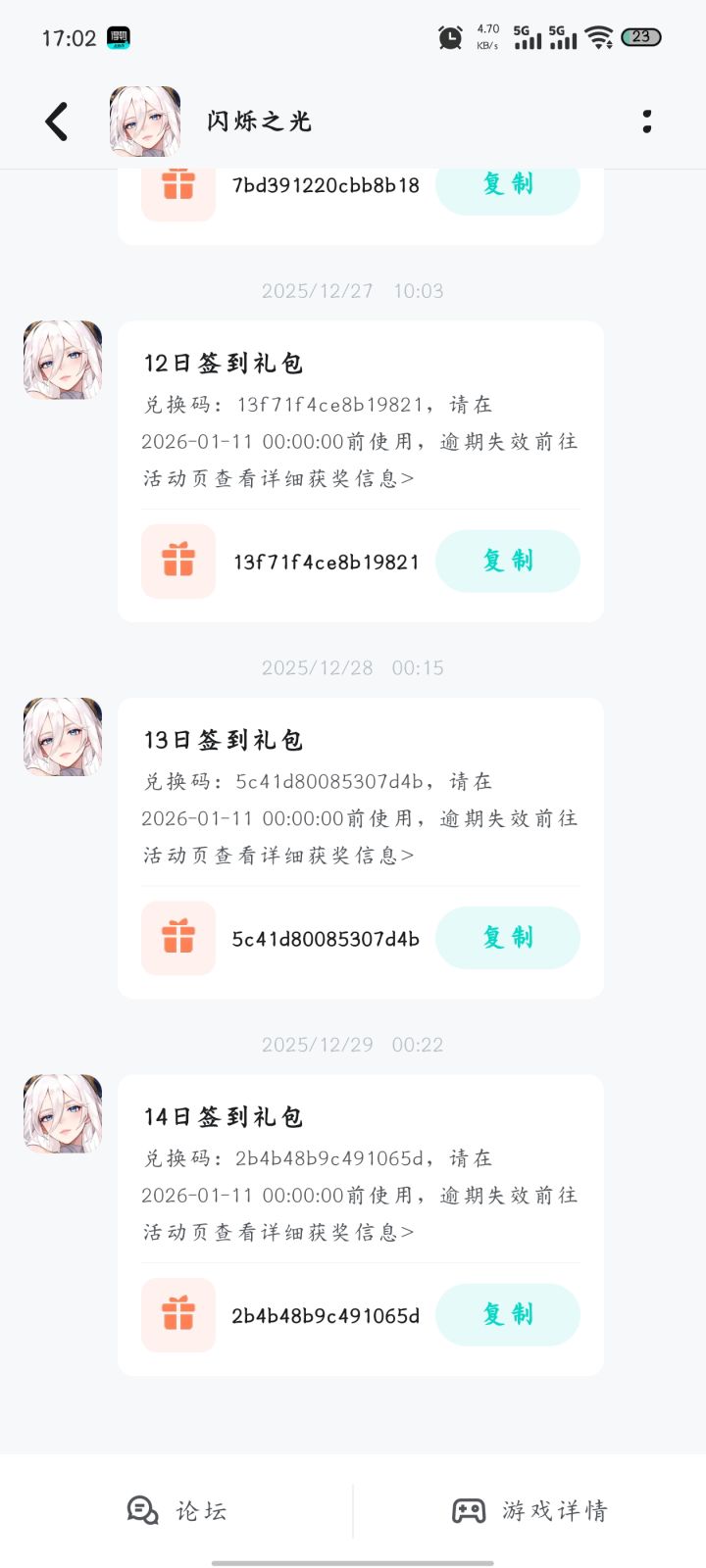Click the gift box icon beside 13f71f4ce8b19821

(x=177, y=561)
